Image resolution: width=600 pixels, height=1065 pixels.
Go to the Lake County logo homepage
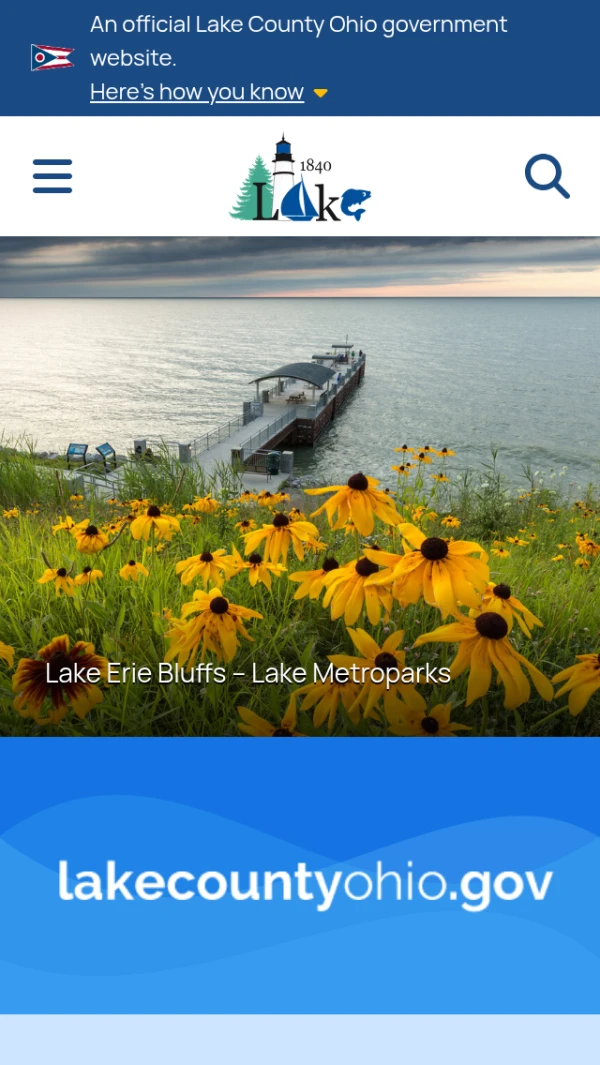[x=300, y=178]
